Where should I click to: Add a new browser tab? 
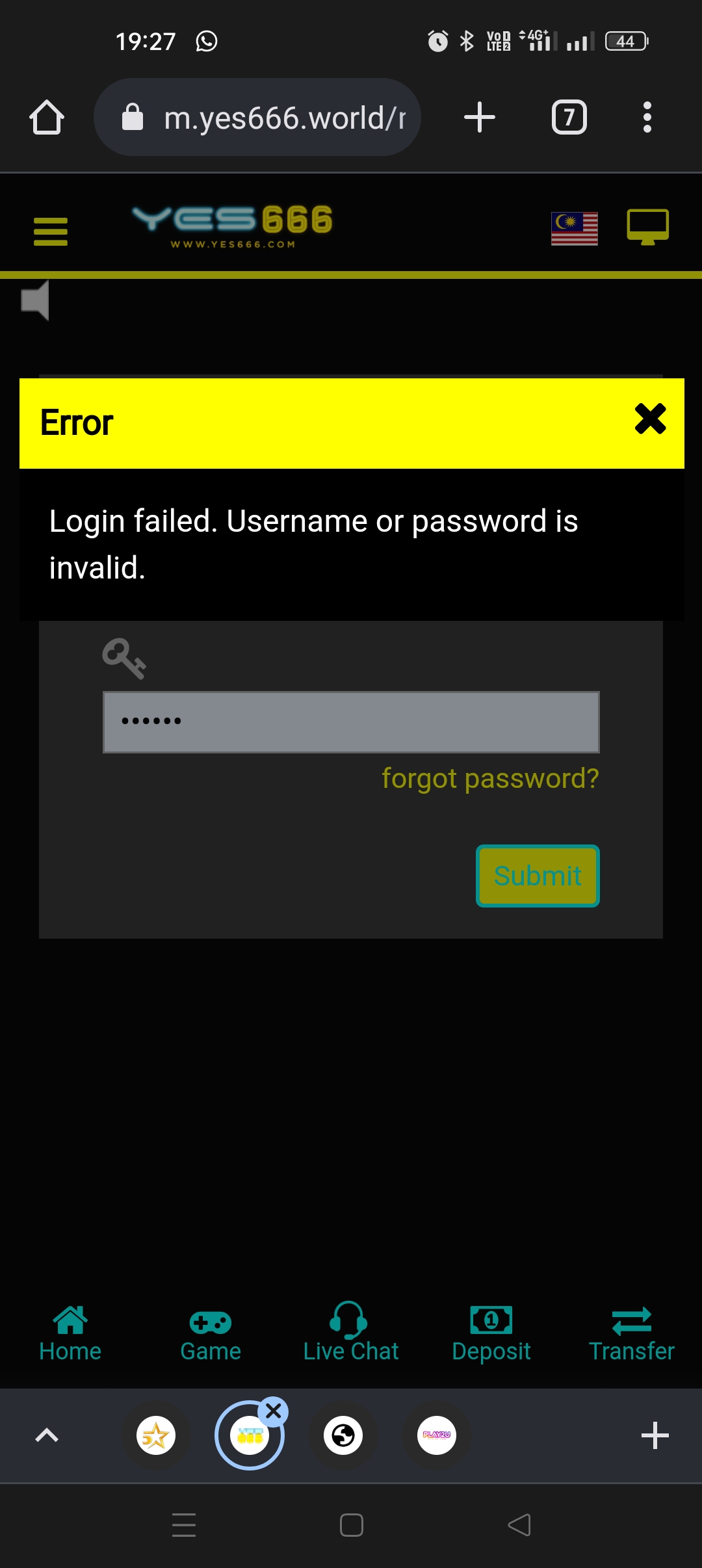click(x=480, y=118)
